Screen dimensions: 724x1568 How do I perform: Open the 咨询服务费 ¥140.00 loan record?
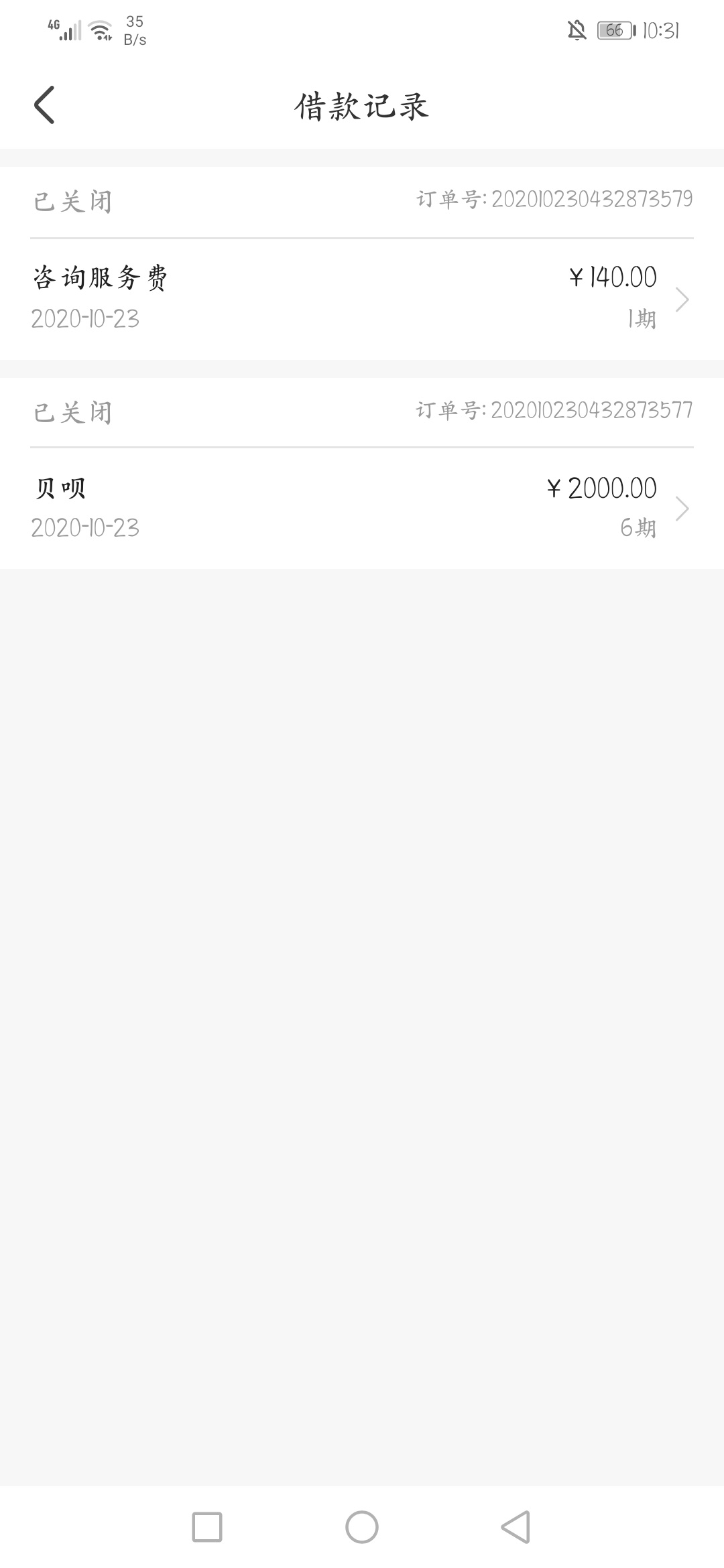pos(362,299)
